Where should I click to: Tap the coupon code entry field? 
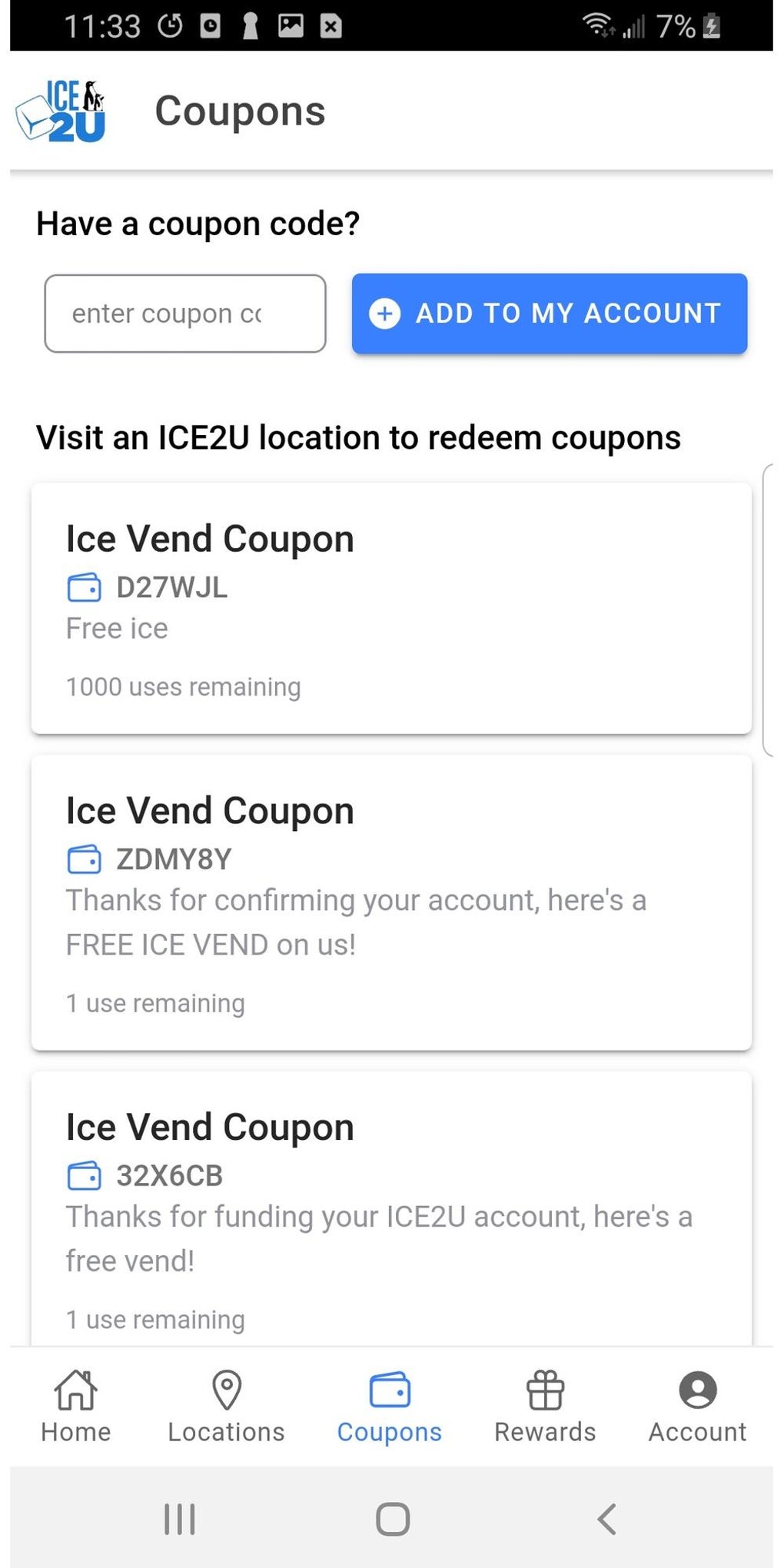click(184, 314)
